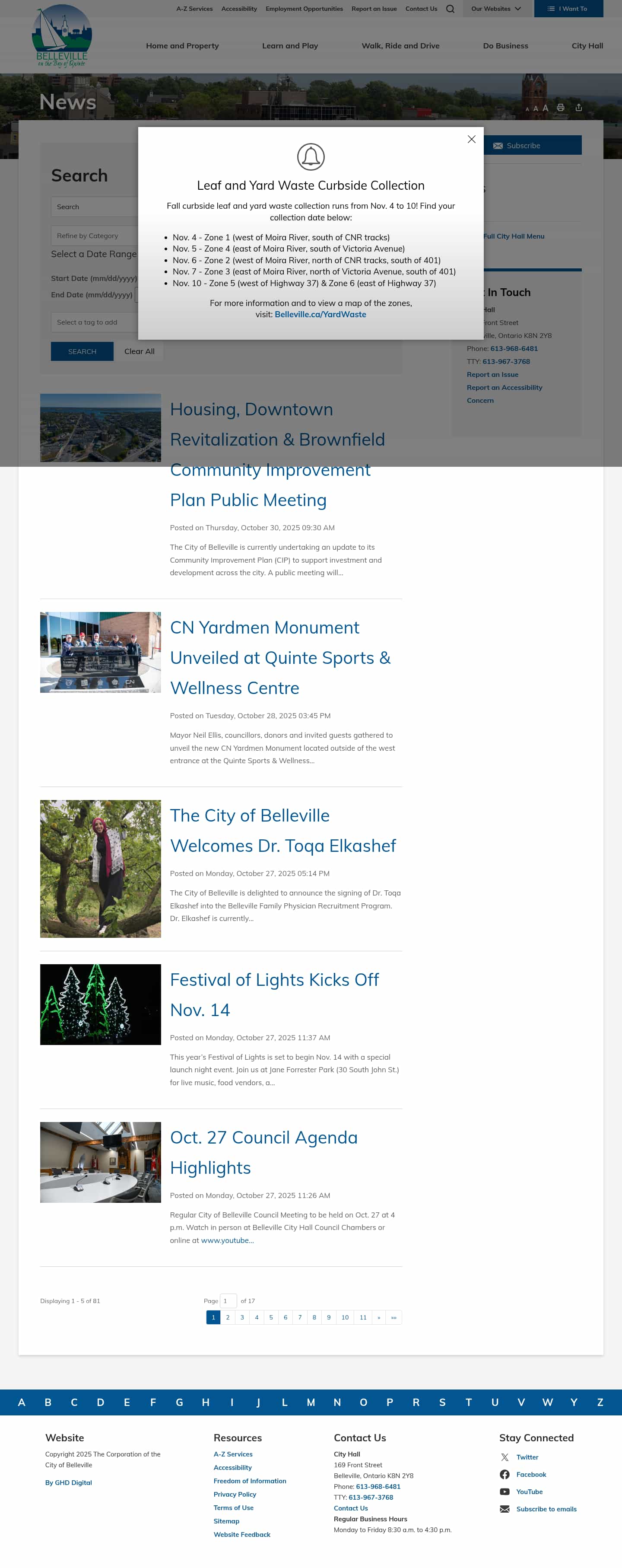Click the envelope Subscribe to emails icon
Image resolution: width=622 pixels, height=1568 pixels.
505,1509
